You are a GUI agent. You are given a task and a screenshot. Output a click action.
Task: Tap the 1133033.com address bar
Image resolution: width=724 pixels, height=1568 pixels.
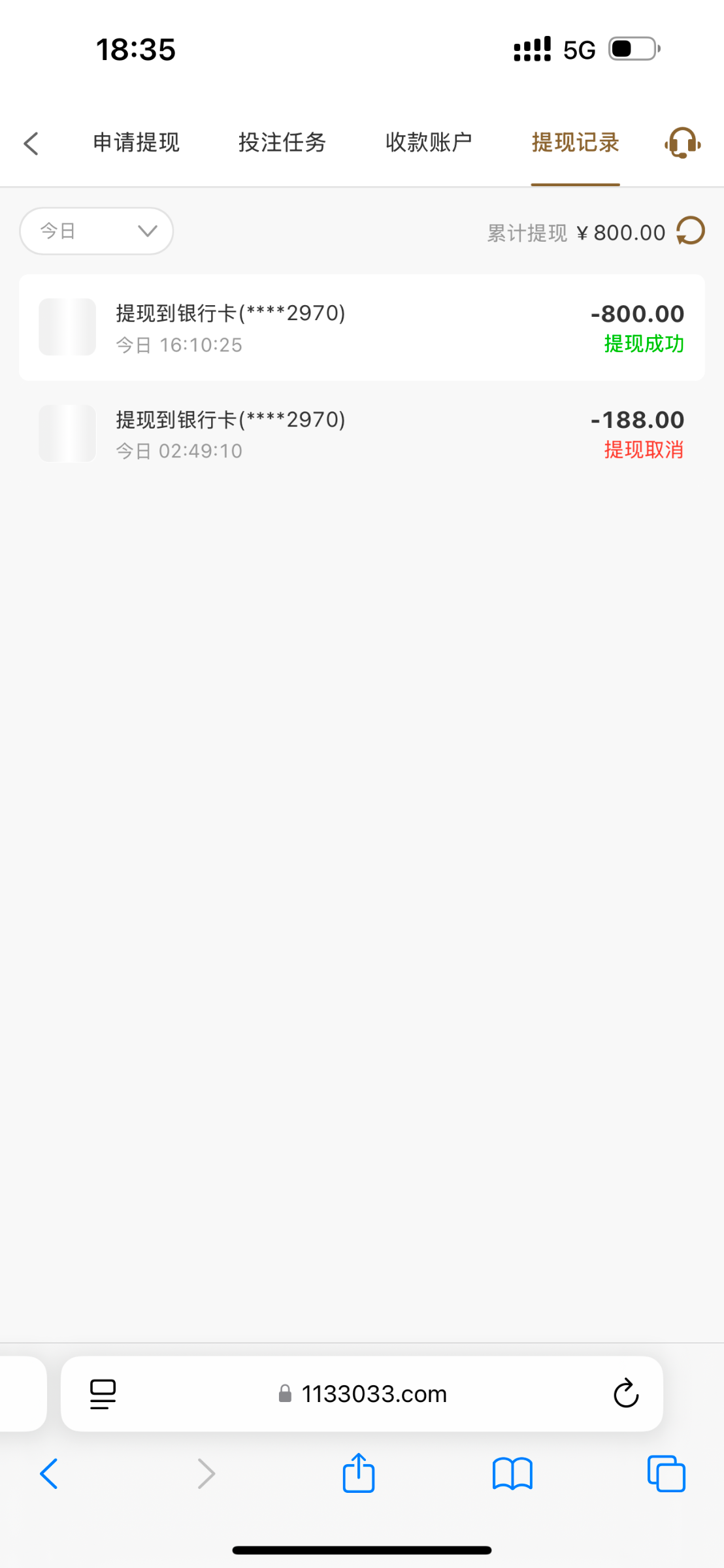point(362,1394)
